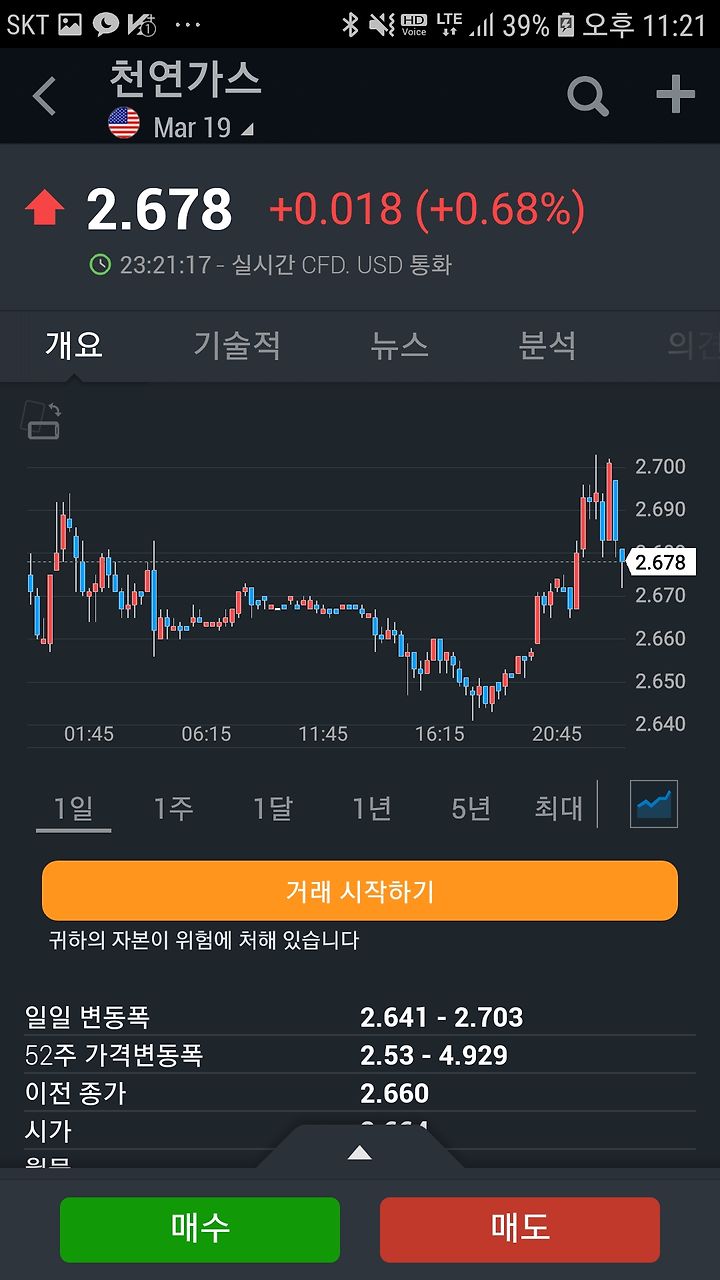Tap the green 매수 button
The image size is (720, 1280).
pos(200,1229)
